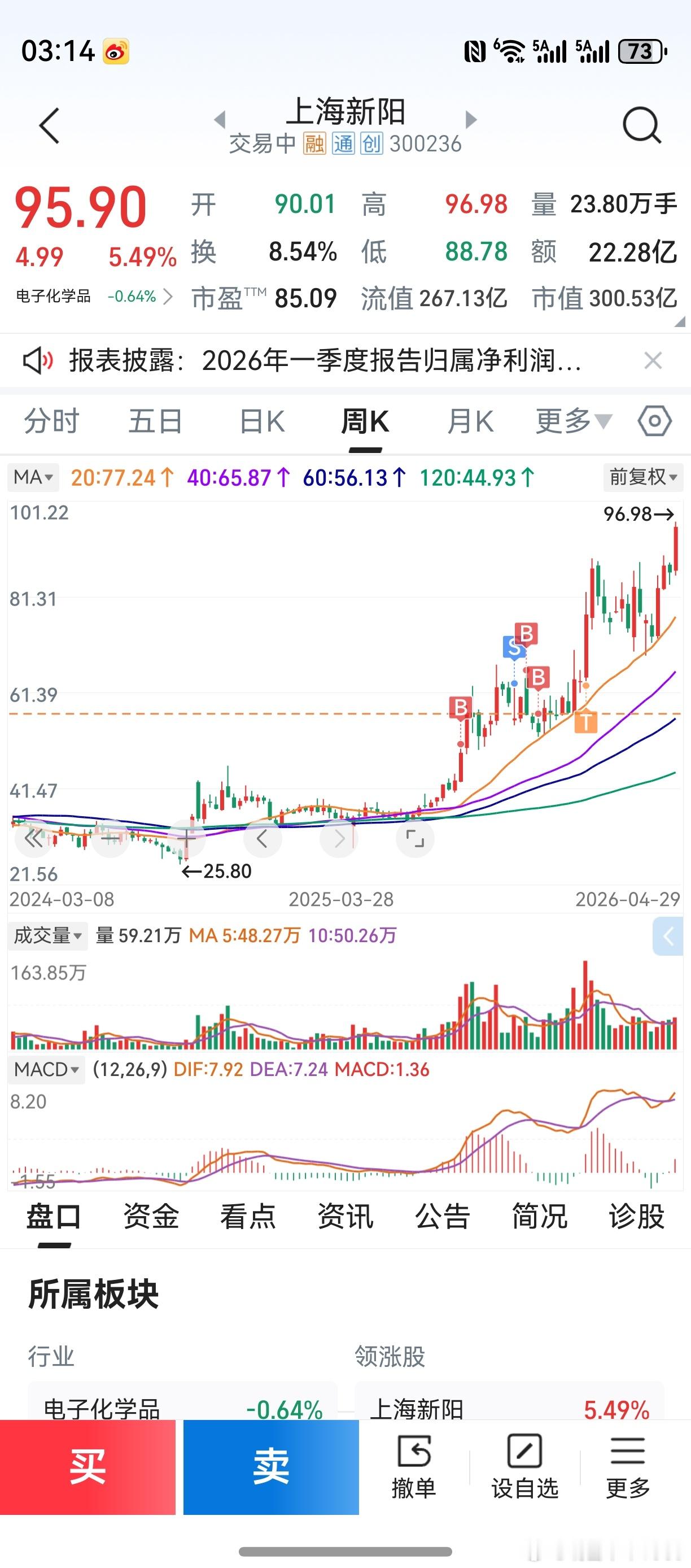Dismiss the earnings announcement with the X
Screen dimensions: 691x1568
tap(654, 361)
